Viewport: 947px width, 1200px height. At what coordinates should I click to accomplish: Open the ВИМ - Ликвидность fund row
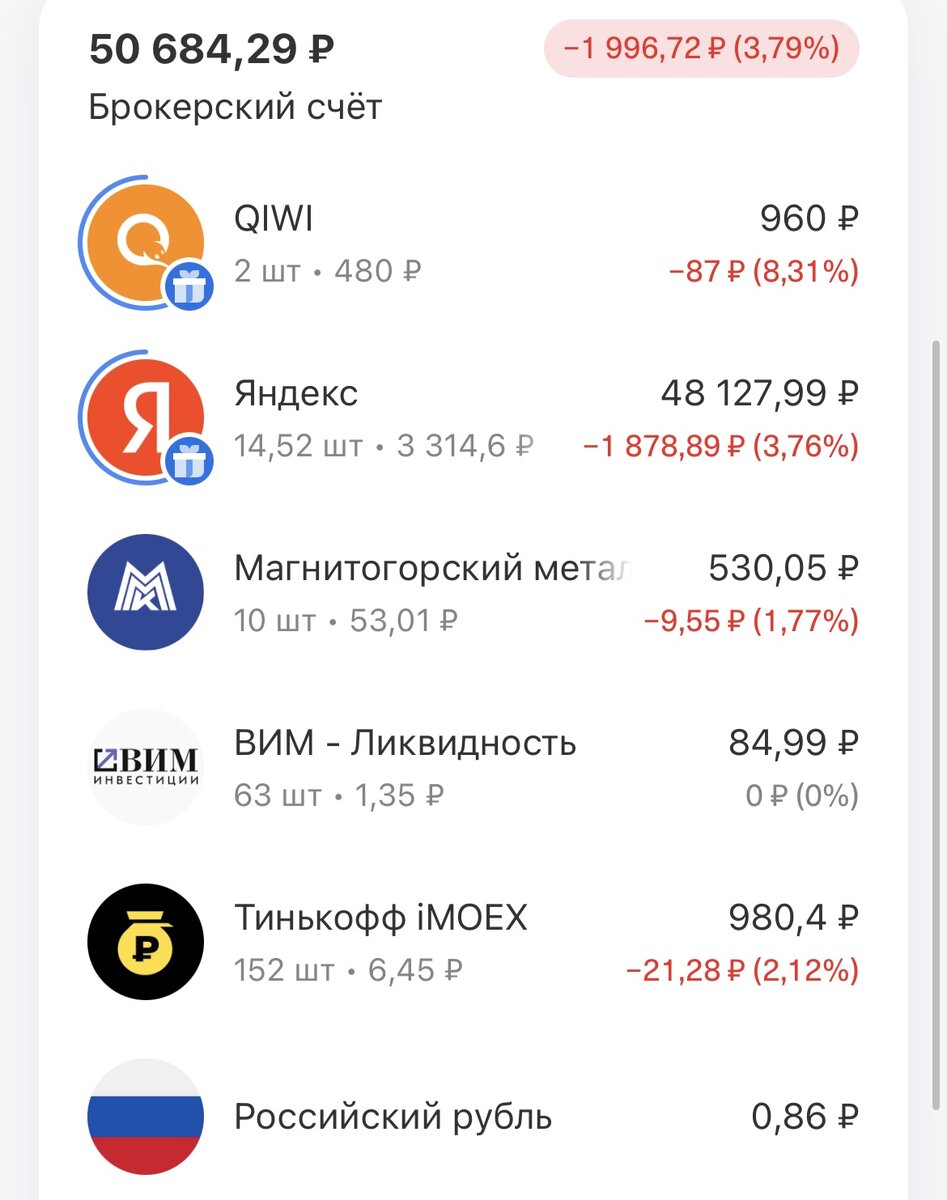pyautogui.click(x=470, y=766)
